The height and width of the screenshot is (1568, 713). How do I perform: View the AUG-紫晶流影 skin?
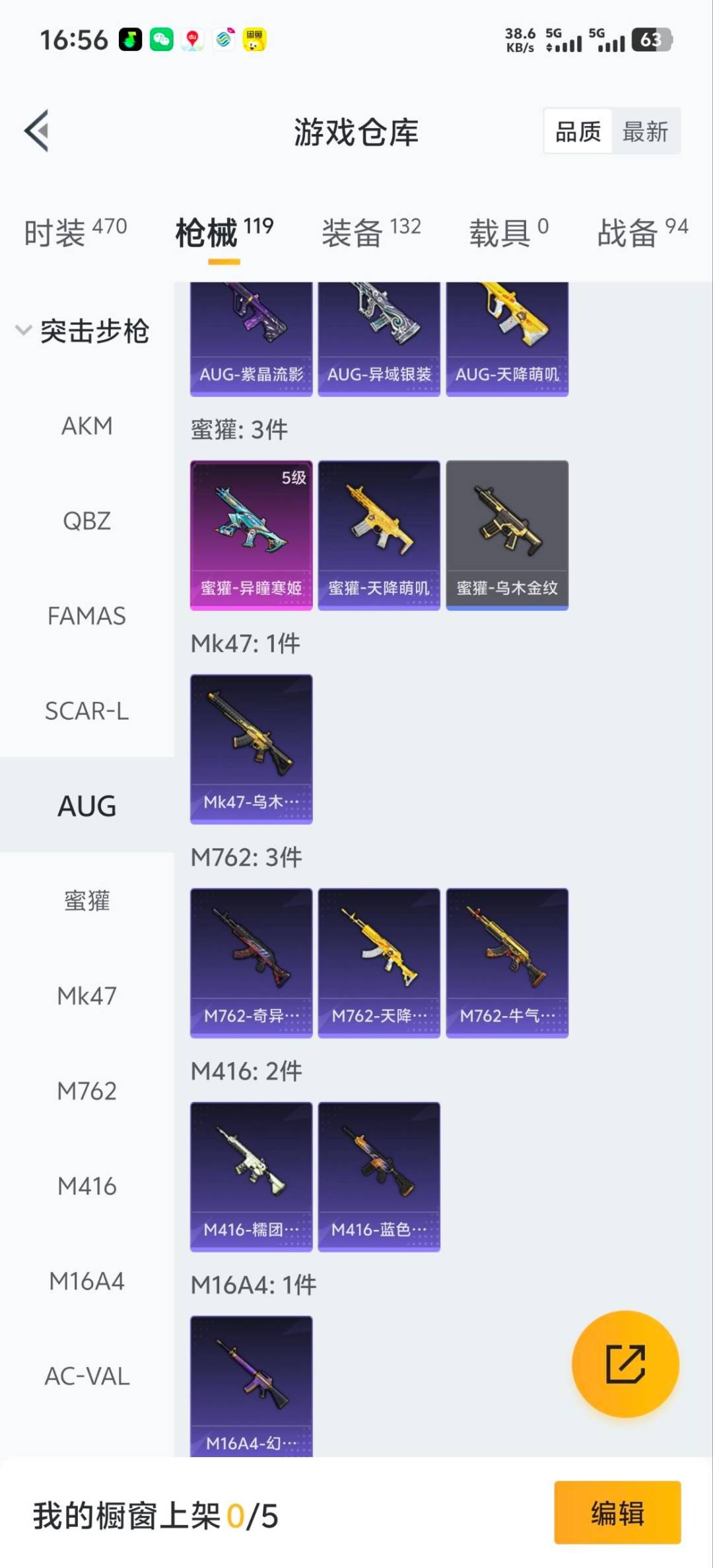[x=251, y=339]
